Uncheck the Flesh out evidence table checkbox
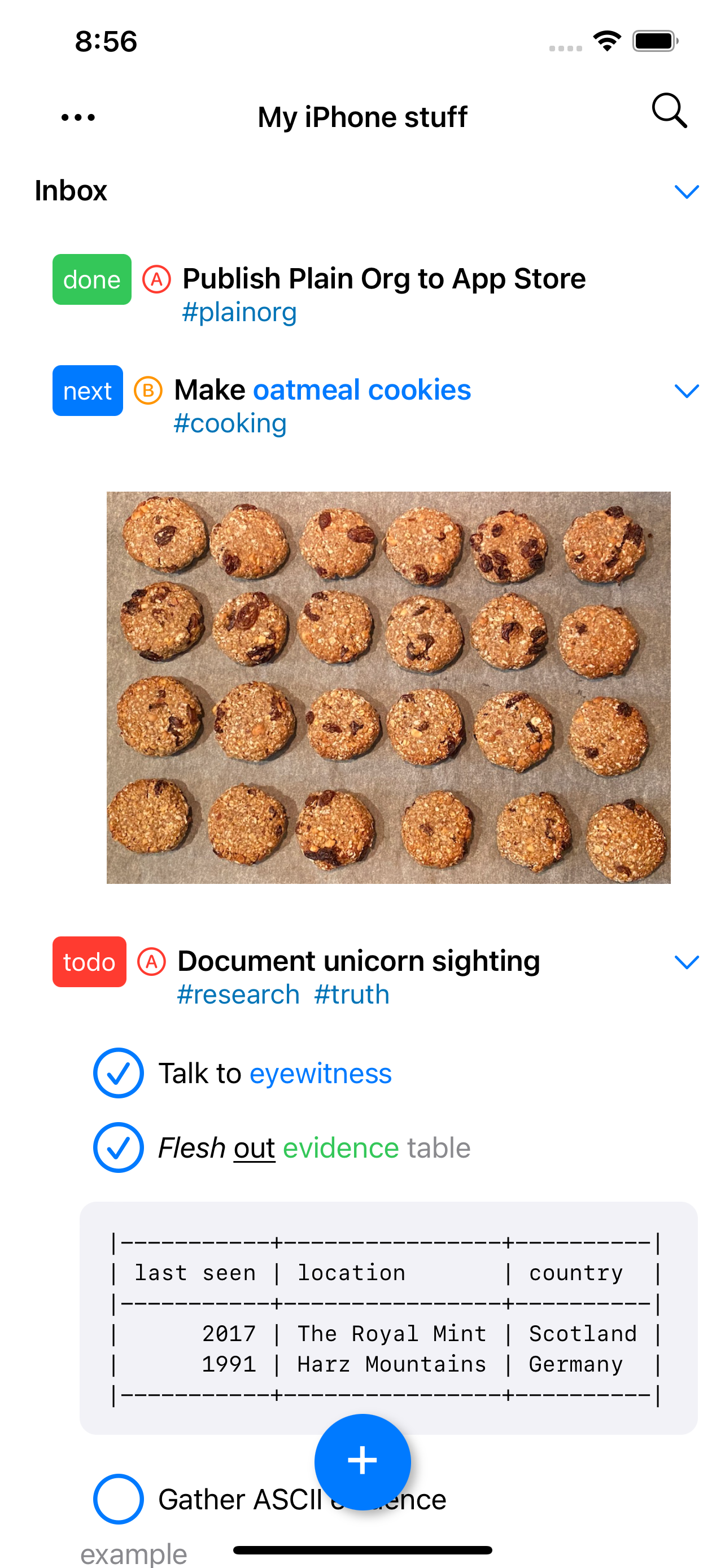The image size is (725, 1568). (x=118, y=1147)
